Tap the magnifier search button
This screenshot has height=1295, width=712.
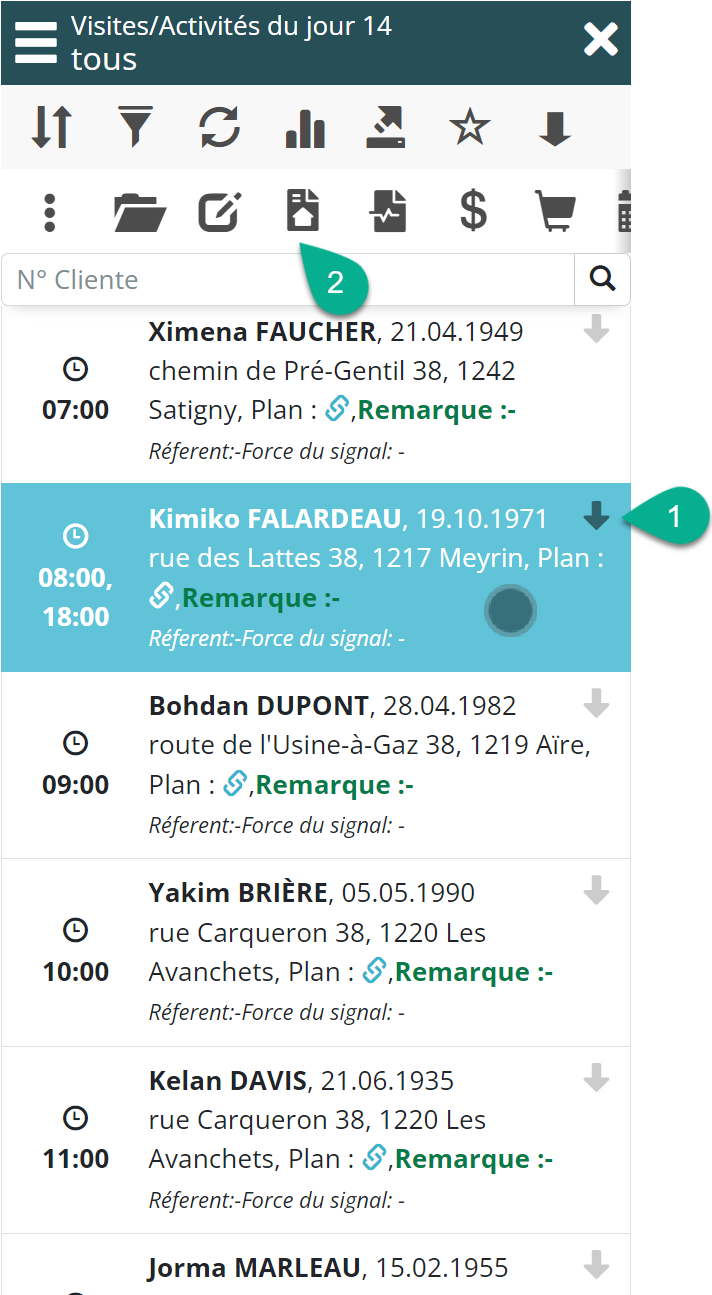(x=602, y=279)
